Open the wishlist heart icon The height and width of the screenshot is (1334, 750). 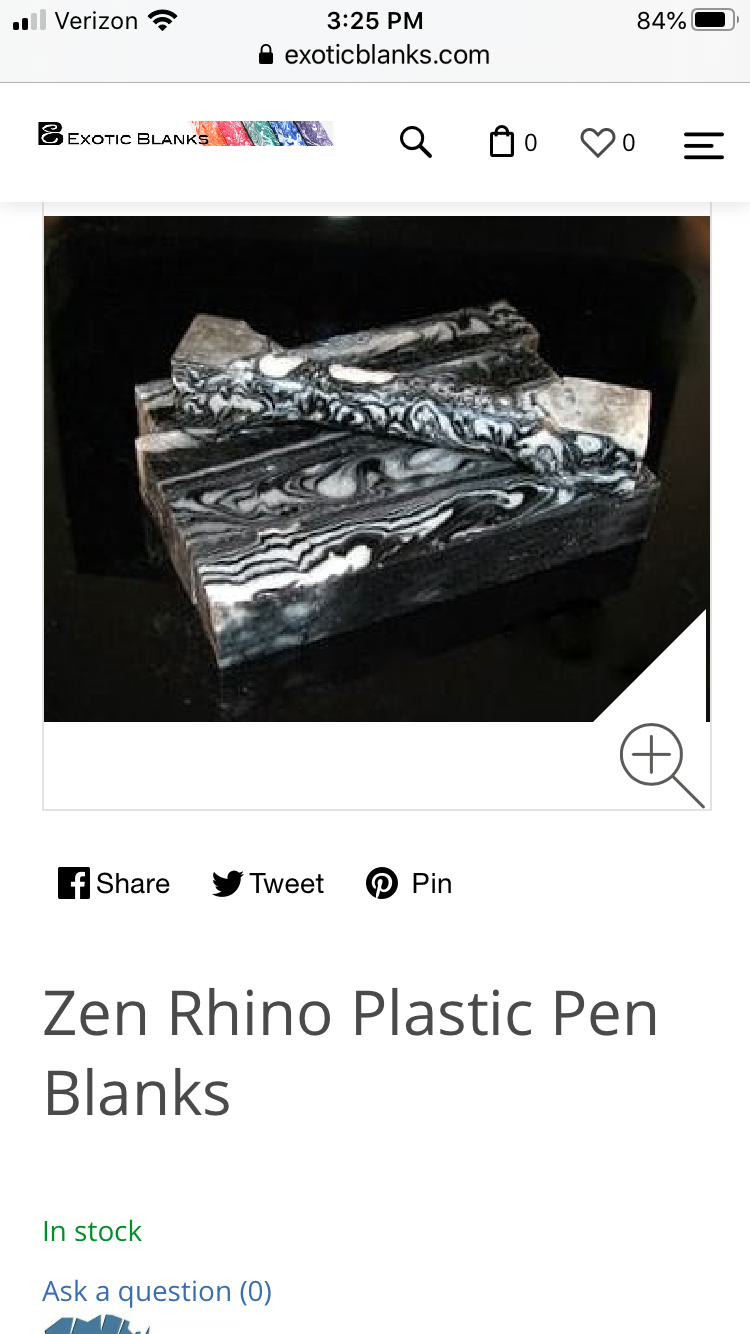pyautogui.click(x=607, y=143)
